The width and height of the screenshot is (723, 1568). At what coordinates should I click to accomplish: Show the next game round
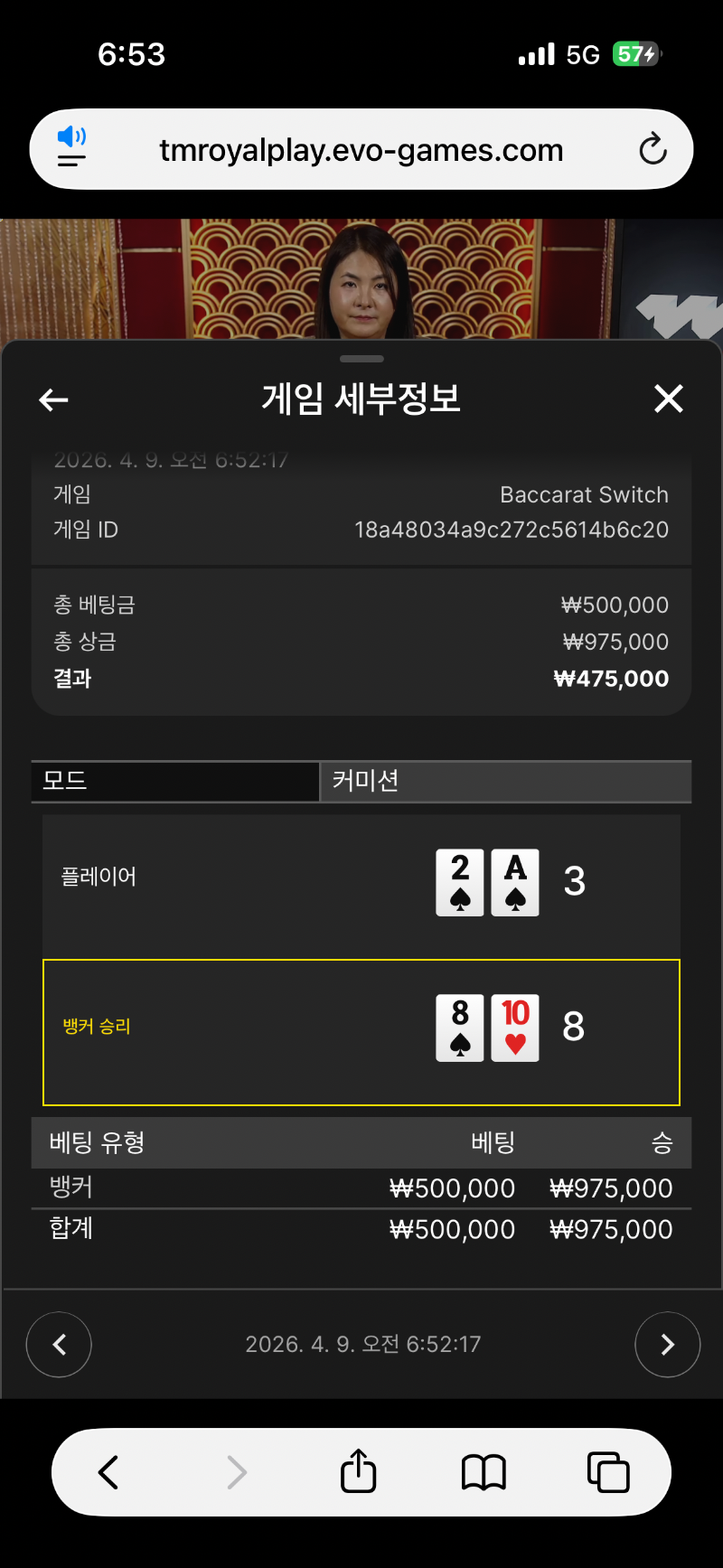(667, 1345)
